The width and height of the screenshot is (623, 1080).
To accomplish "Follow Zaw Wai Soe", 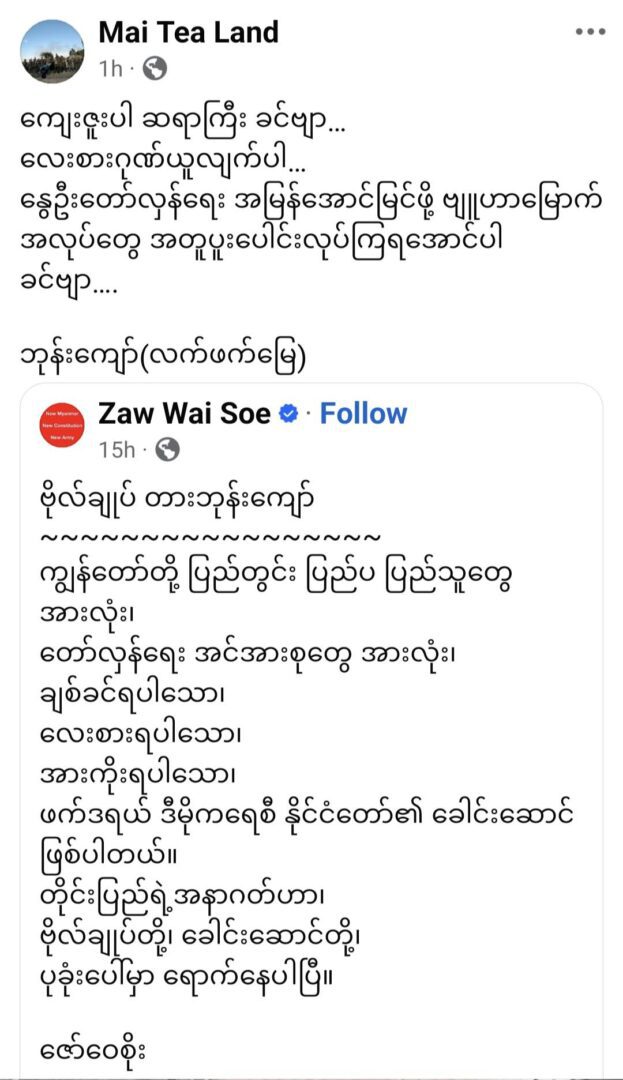I will [363, 413].
